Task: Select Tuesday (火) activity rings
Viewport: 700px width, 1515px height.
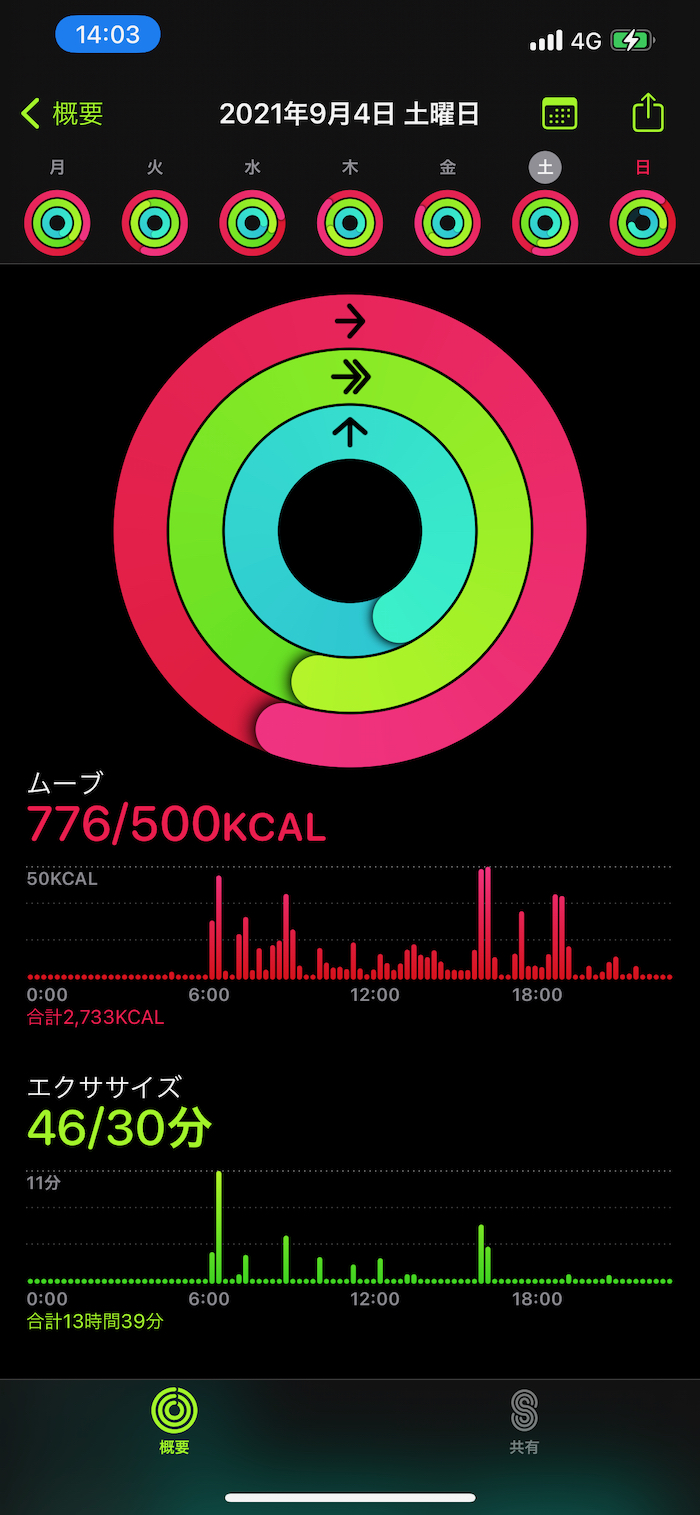Action: [x=155, y=222]
